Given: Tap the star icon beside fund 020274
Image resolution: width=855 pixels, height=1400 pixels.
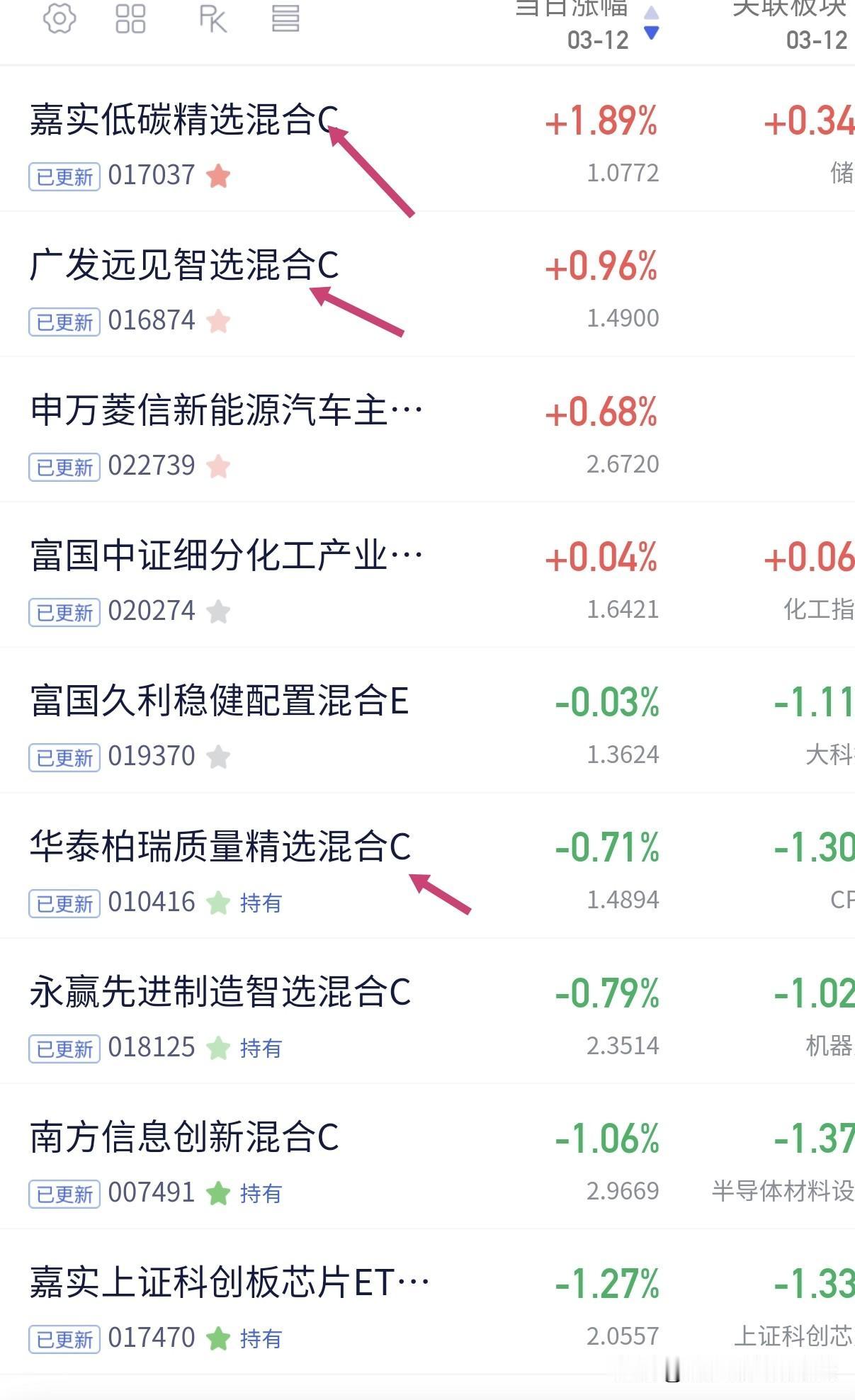Looking at the screenshot, I should click(x=220, y=611).
